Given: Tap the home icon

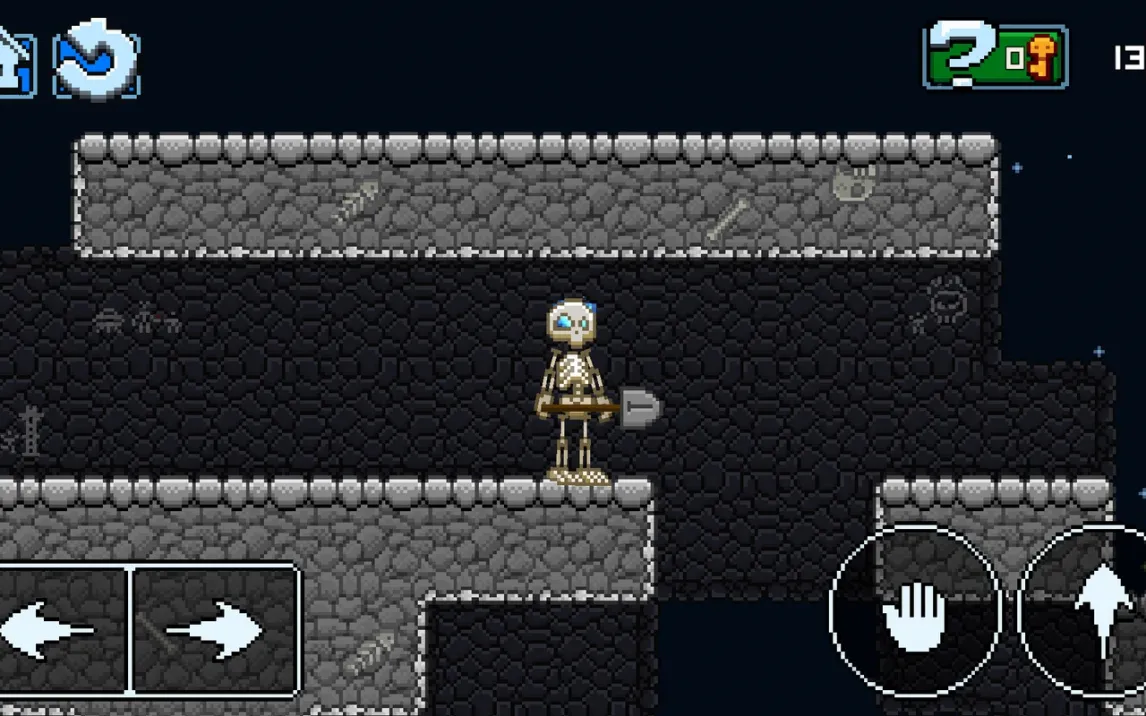Looking at the screenshot, I should pyautogui.click(x=14, y=62).
